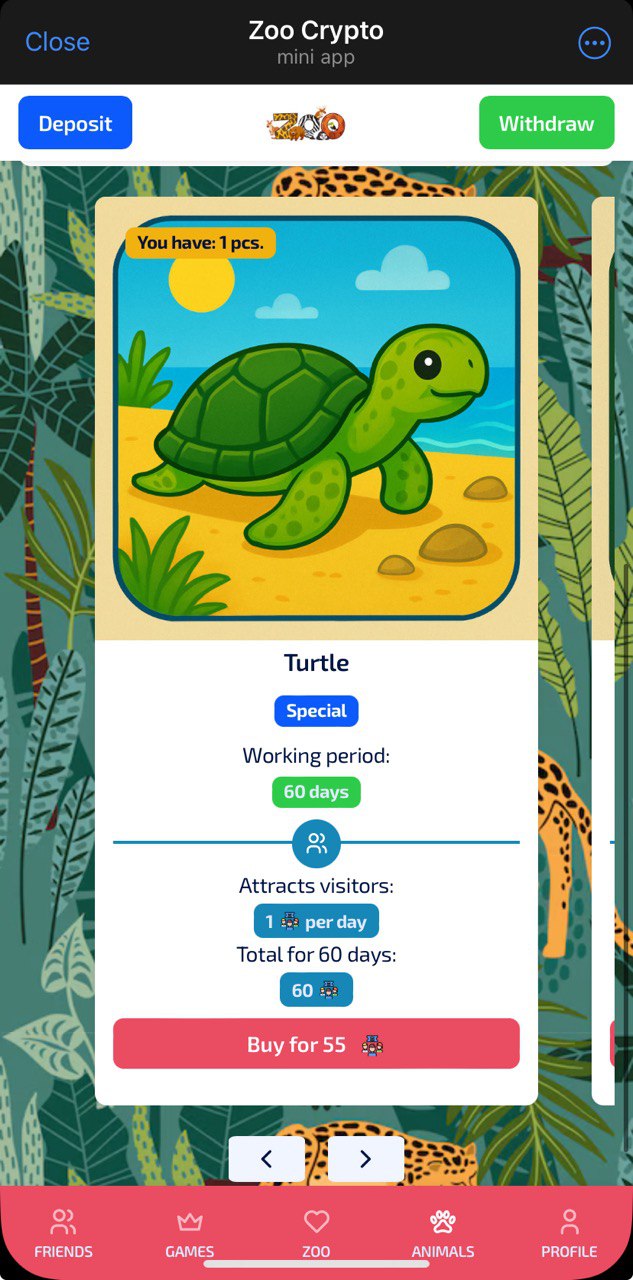Open the Games tab
Image resolution: width=633 pixels, height=1280 pixels.
190,1234
